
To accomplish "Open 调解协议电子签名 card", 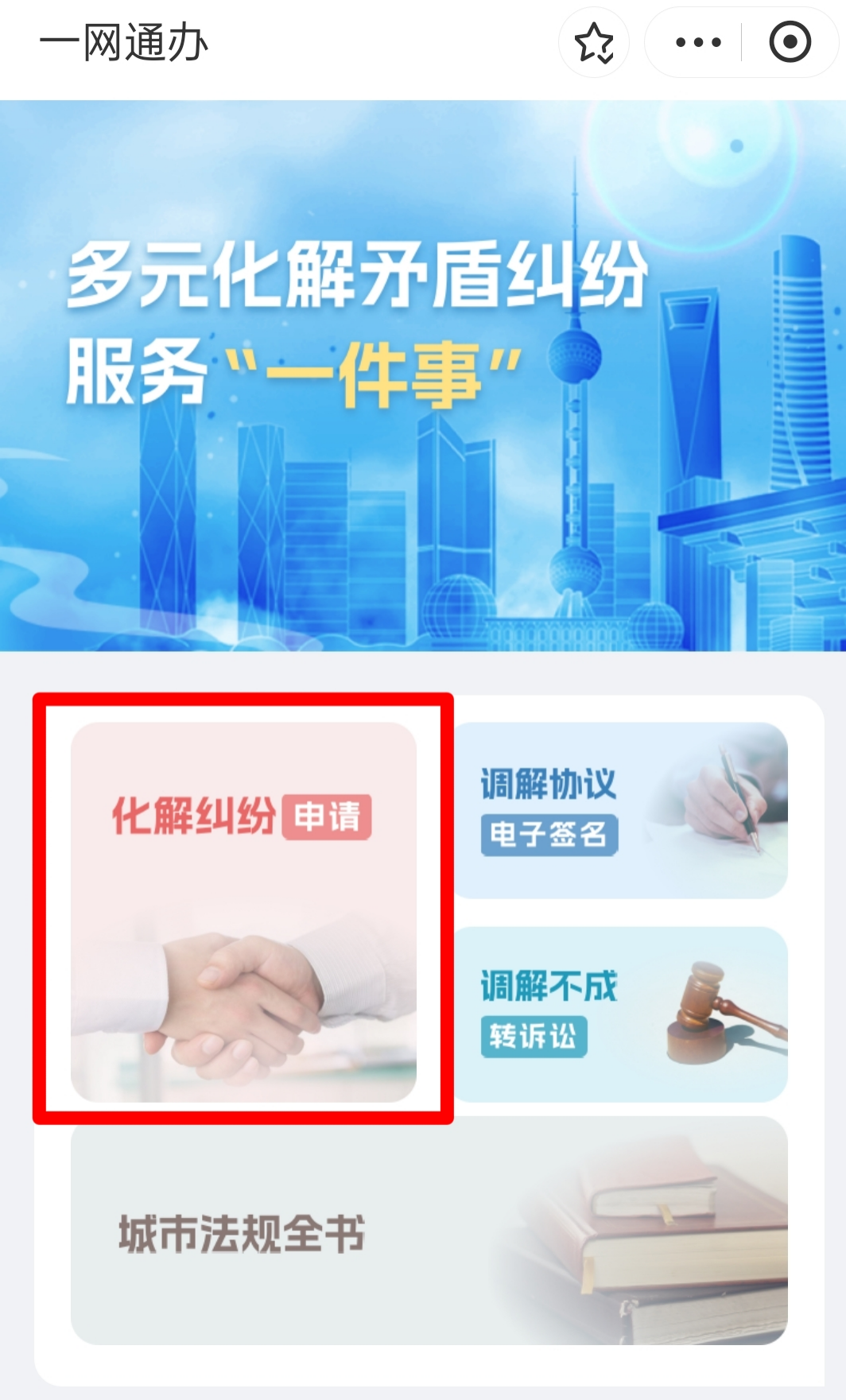I will coord(620,810).
